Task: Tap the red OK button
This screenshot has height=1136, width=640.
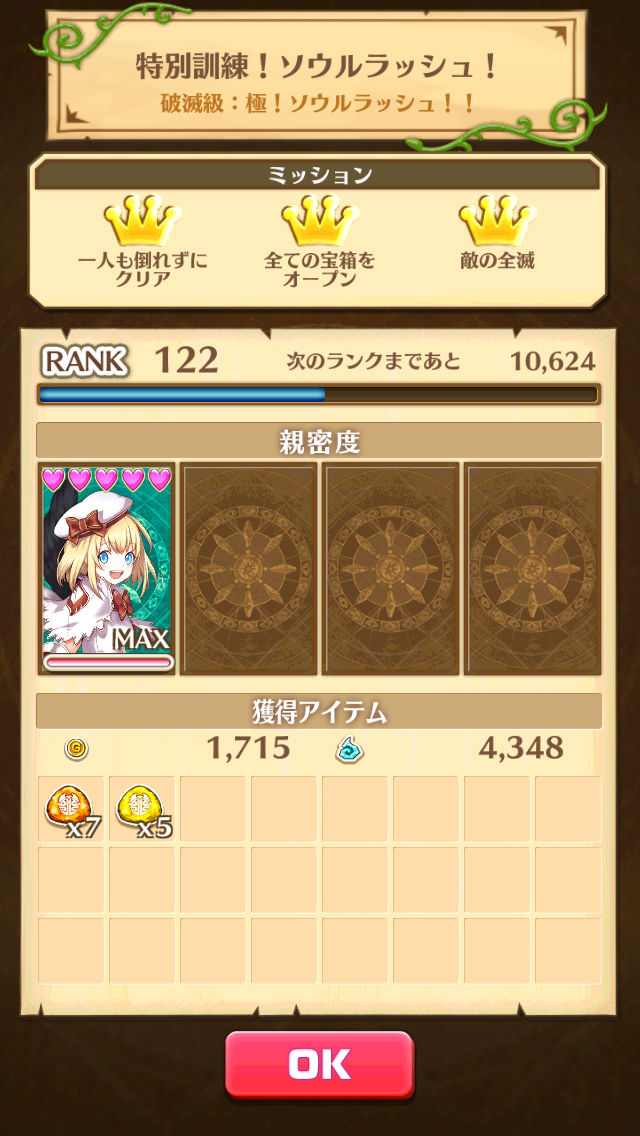Action: (319, 1064)
